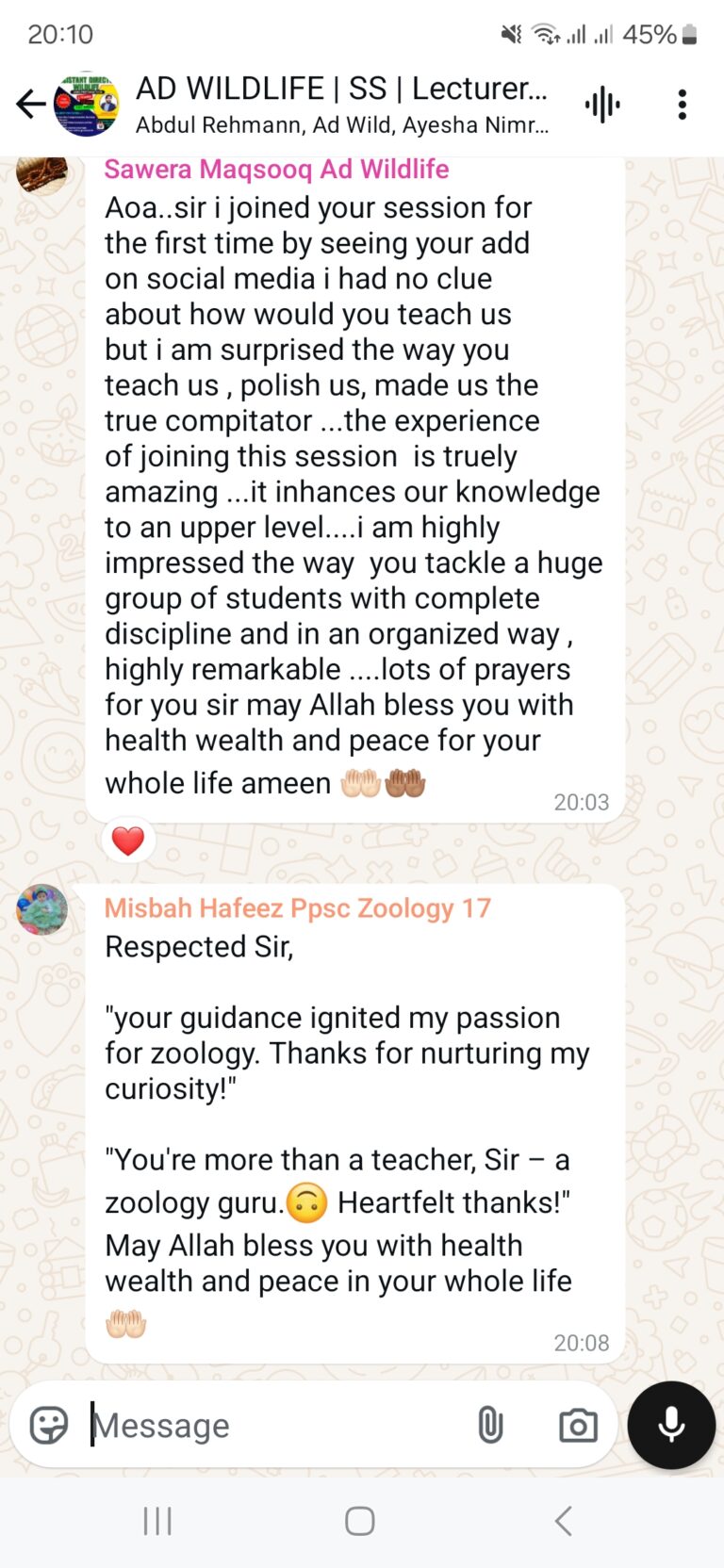Screen dimensions: 724x1568
Task: Go back to the chats list
Action: pos(31,104)
